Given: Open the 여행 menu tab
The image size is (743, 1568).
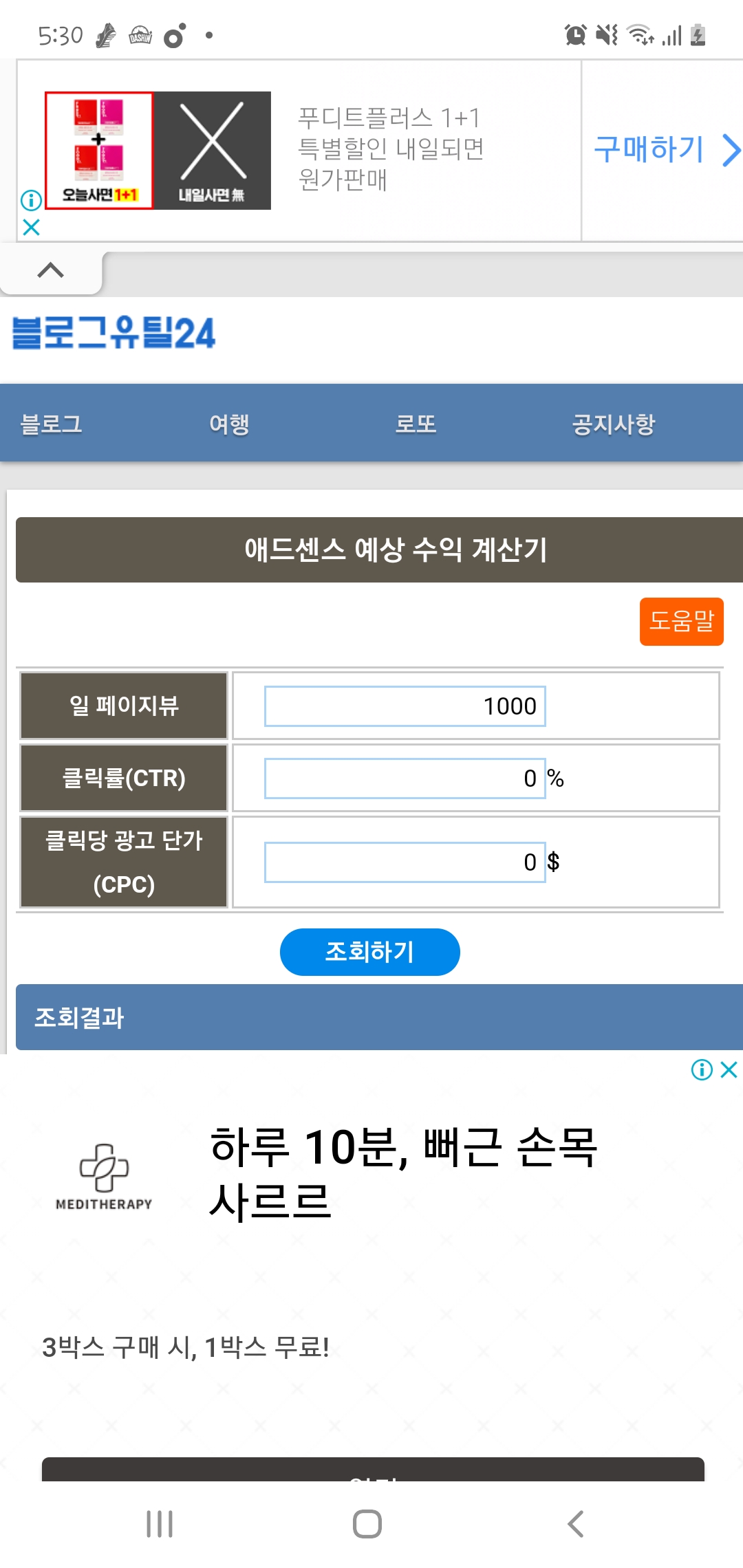Looking at the screenshot, I should [229, 424].
